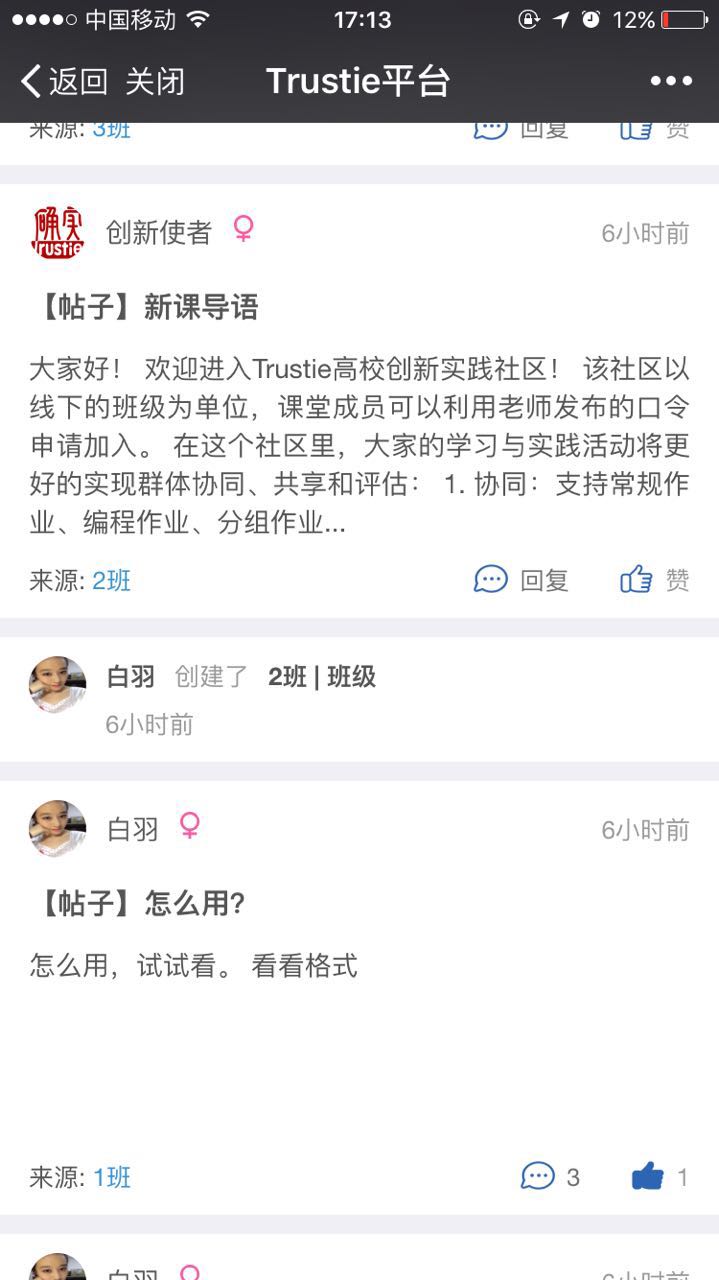Open the 2班 source link under 新课导语
Screen dimensions: 719x1280
(x=111, y=581)
